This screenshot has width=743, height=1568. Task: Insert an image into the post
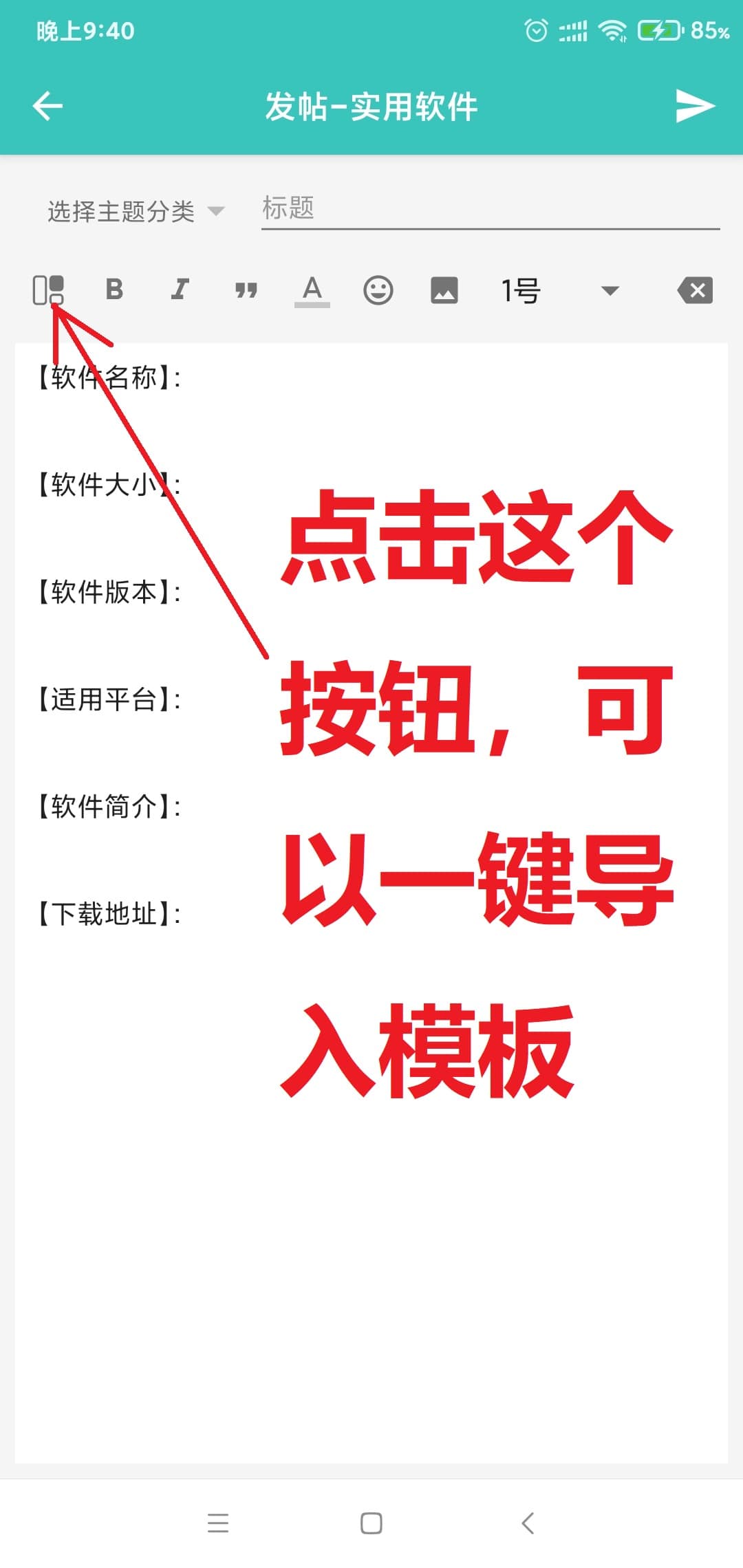tap(444, 290)
